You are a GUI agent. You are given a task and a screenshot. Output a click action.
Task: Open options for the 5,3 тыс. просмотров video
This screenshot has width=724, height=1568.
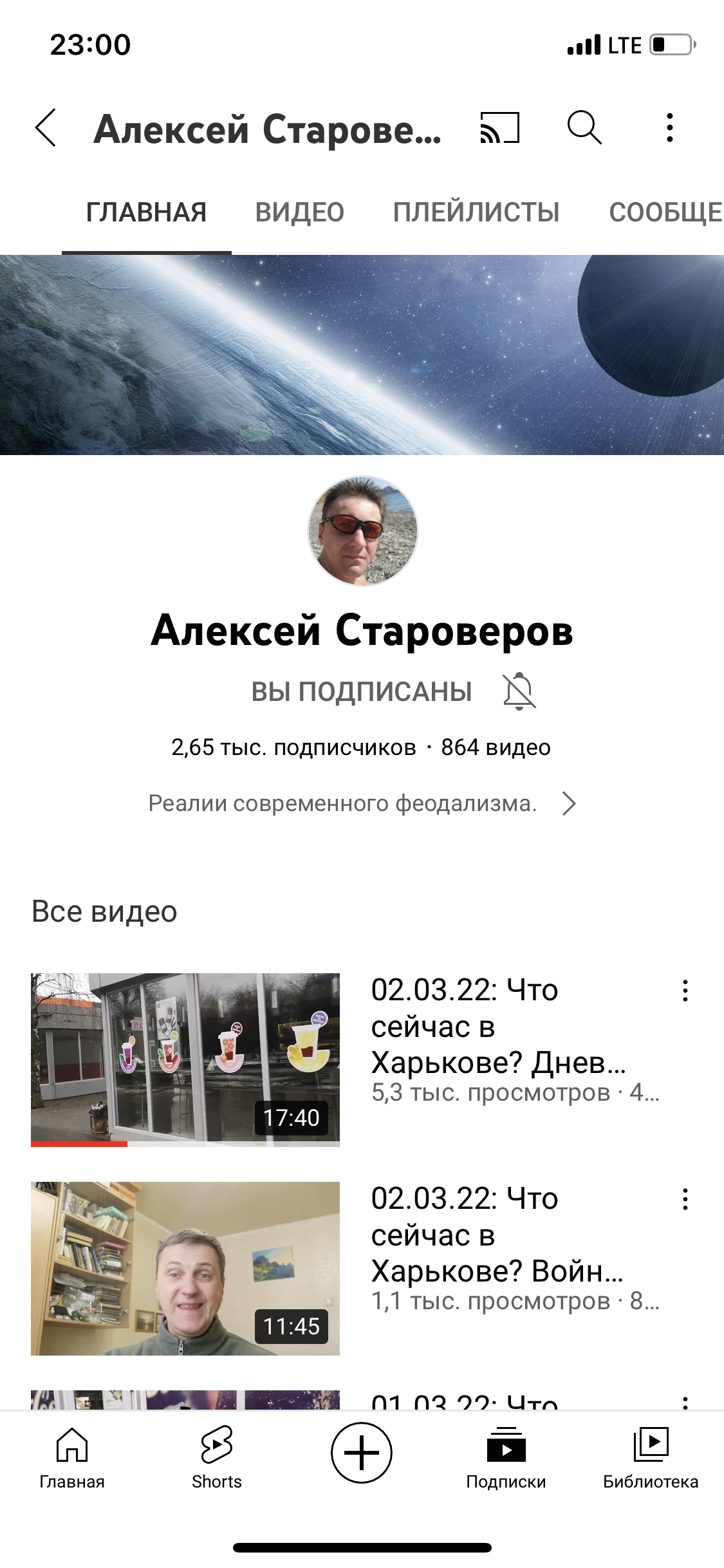pos(685,991)
